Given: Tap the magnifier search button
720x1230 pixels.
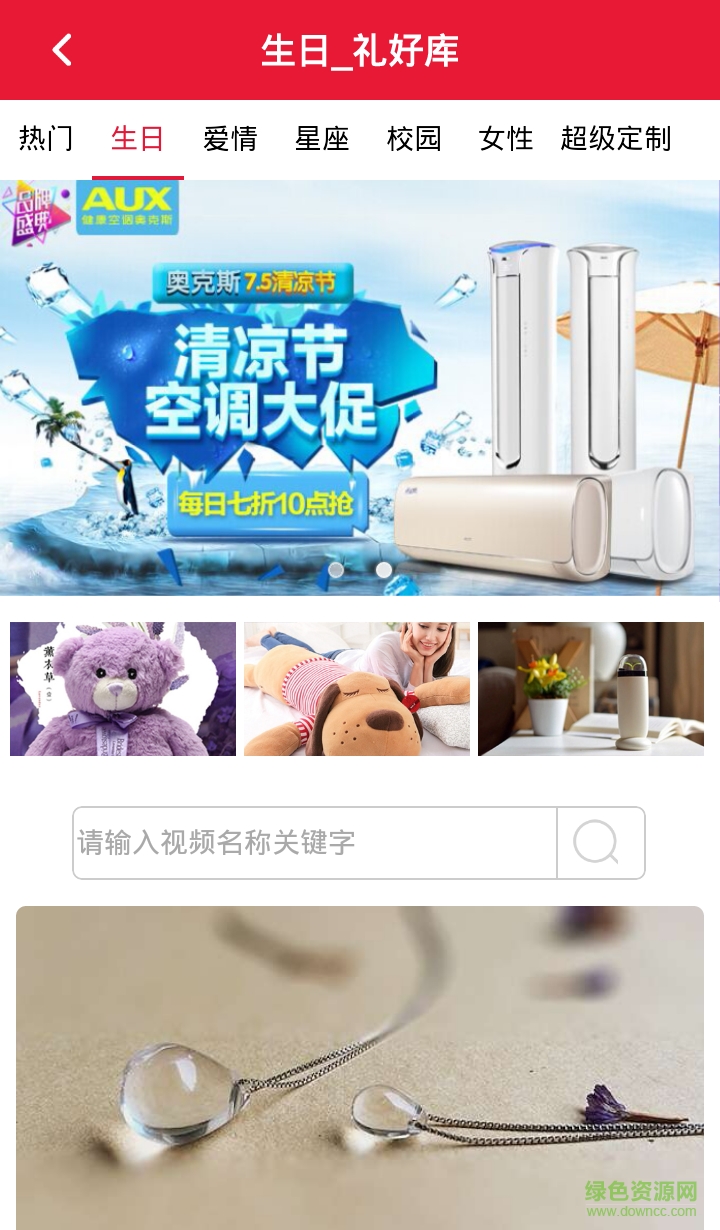Looking at the screenshot, I should click(600, 843).
